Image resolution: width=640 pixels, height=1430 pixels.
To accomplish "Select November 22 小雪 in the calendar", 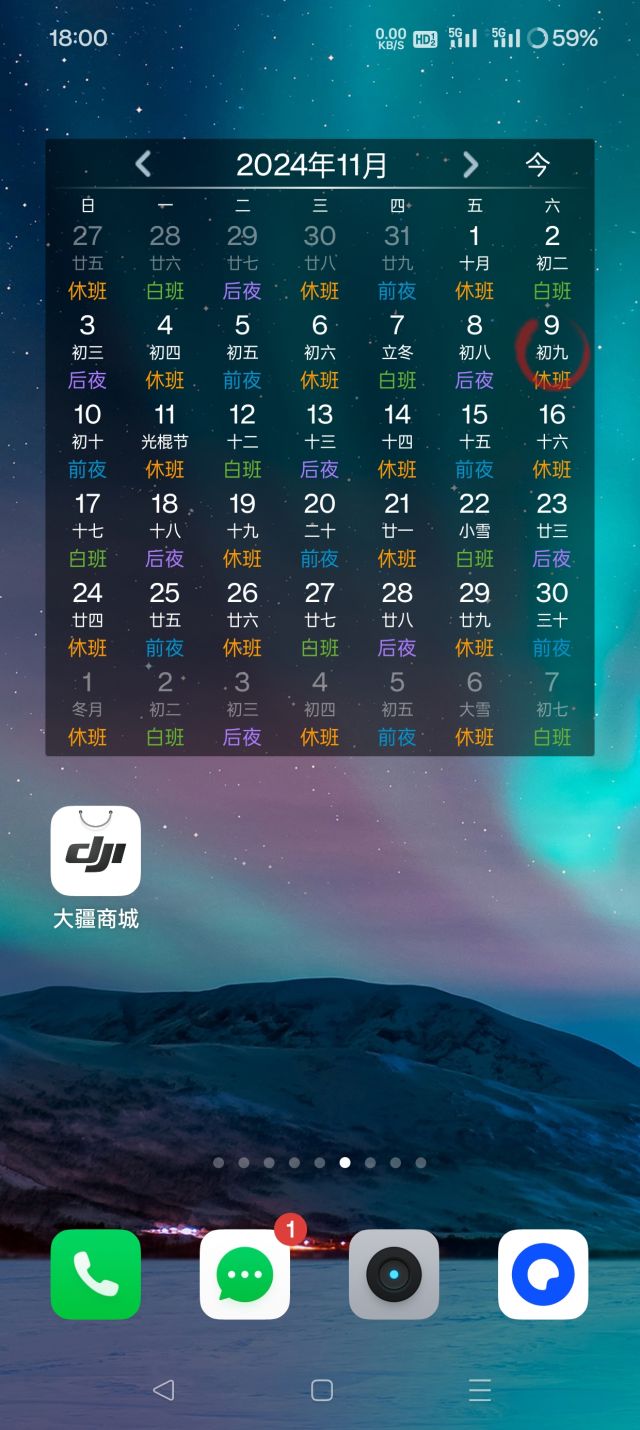I will pyautogui.click(x=475, y=529).
